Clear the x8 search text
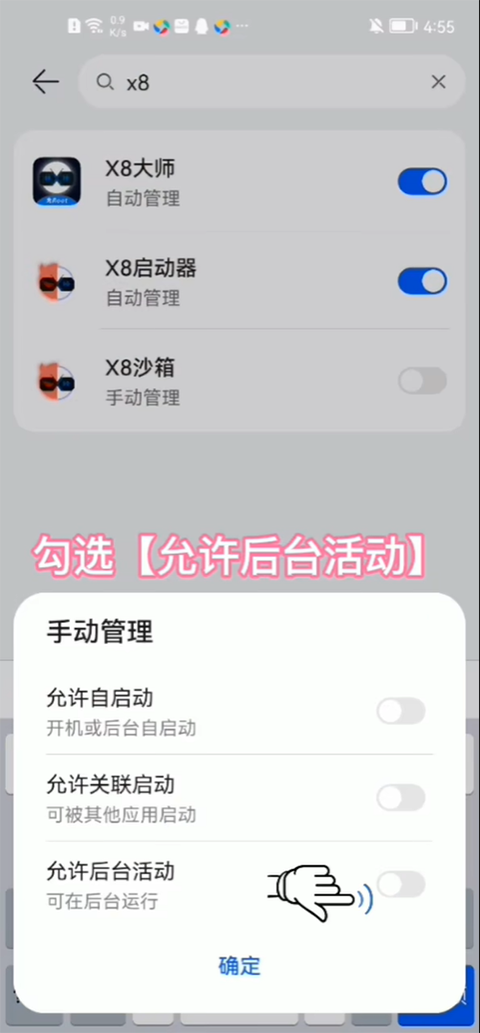480x1033 pixels. [439, 82]
